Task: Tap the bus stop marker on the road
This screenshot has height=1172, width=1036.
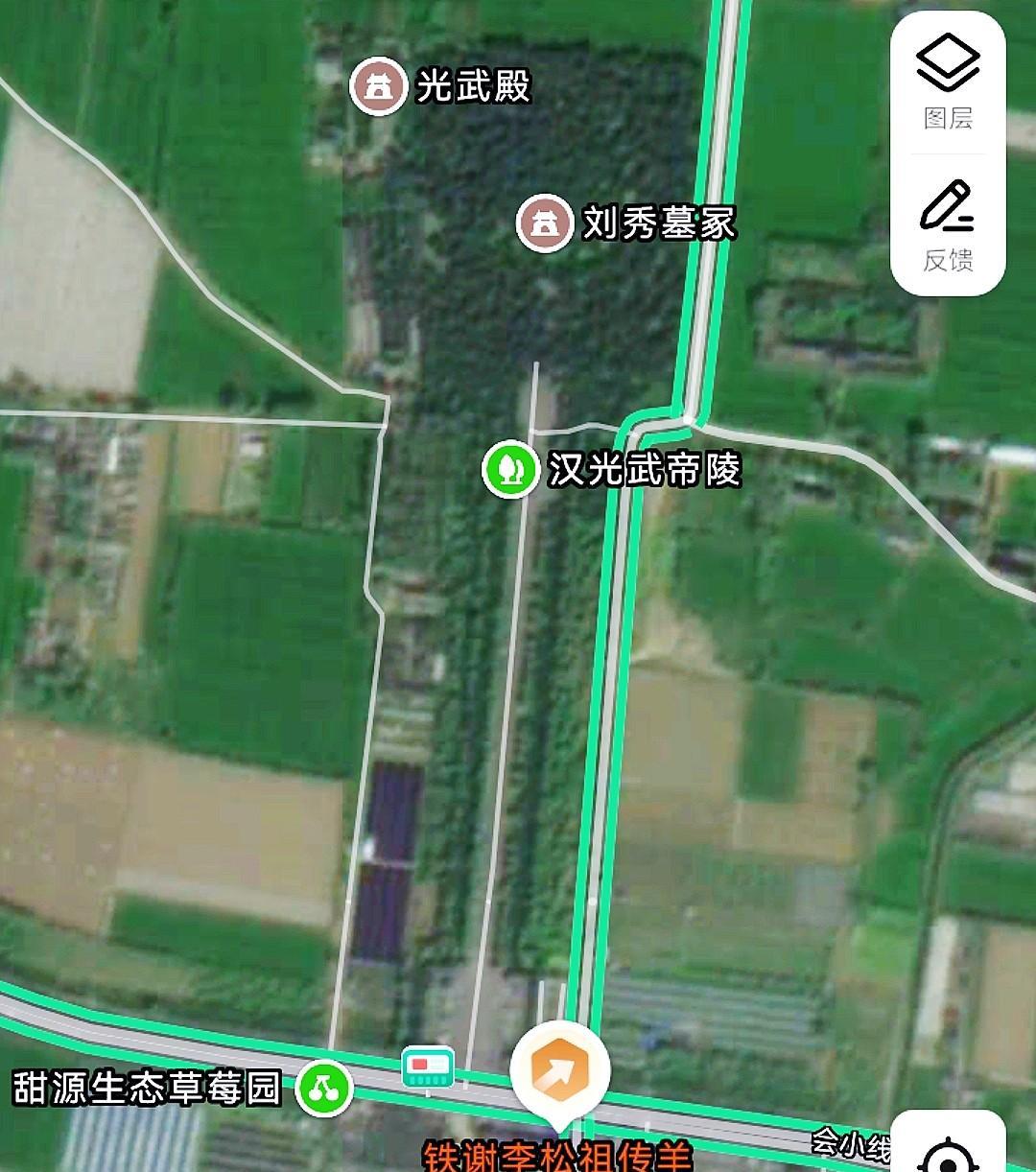Action: pos(428,1067)
